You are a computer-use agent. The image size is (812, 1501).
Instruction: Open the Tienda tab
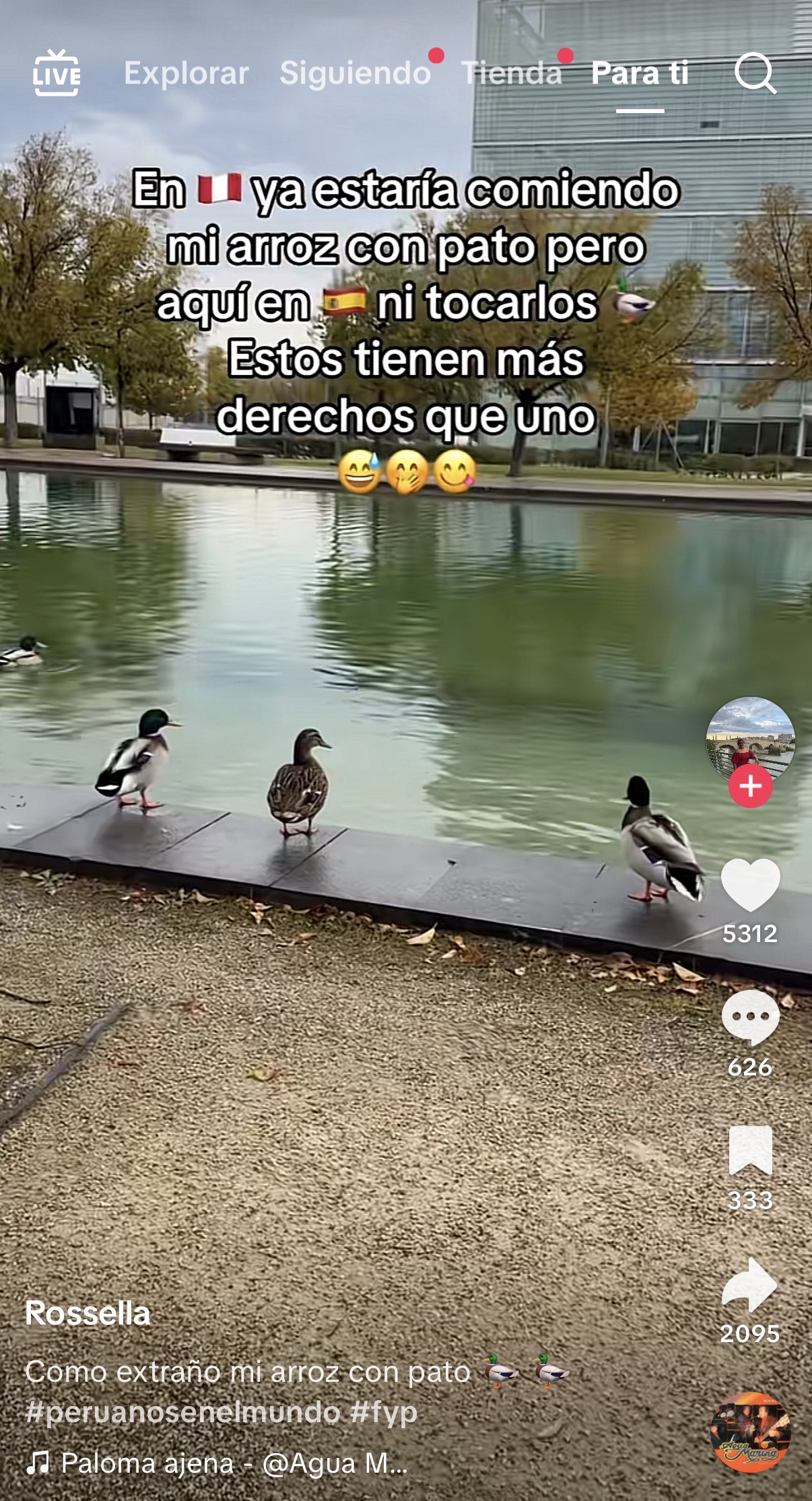click(512, 73)
